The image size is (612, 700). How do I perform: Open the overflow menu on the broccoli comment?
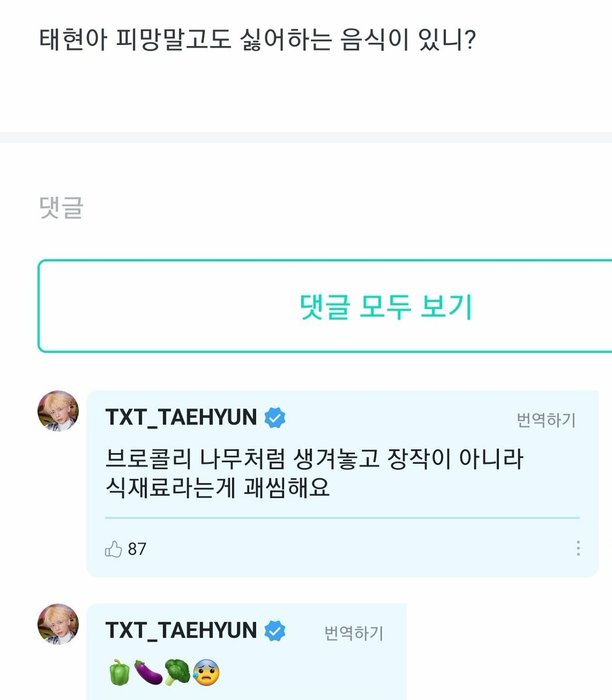tap(578, 548)
